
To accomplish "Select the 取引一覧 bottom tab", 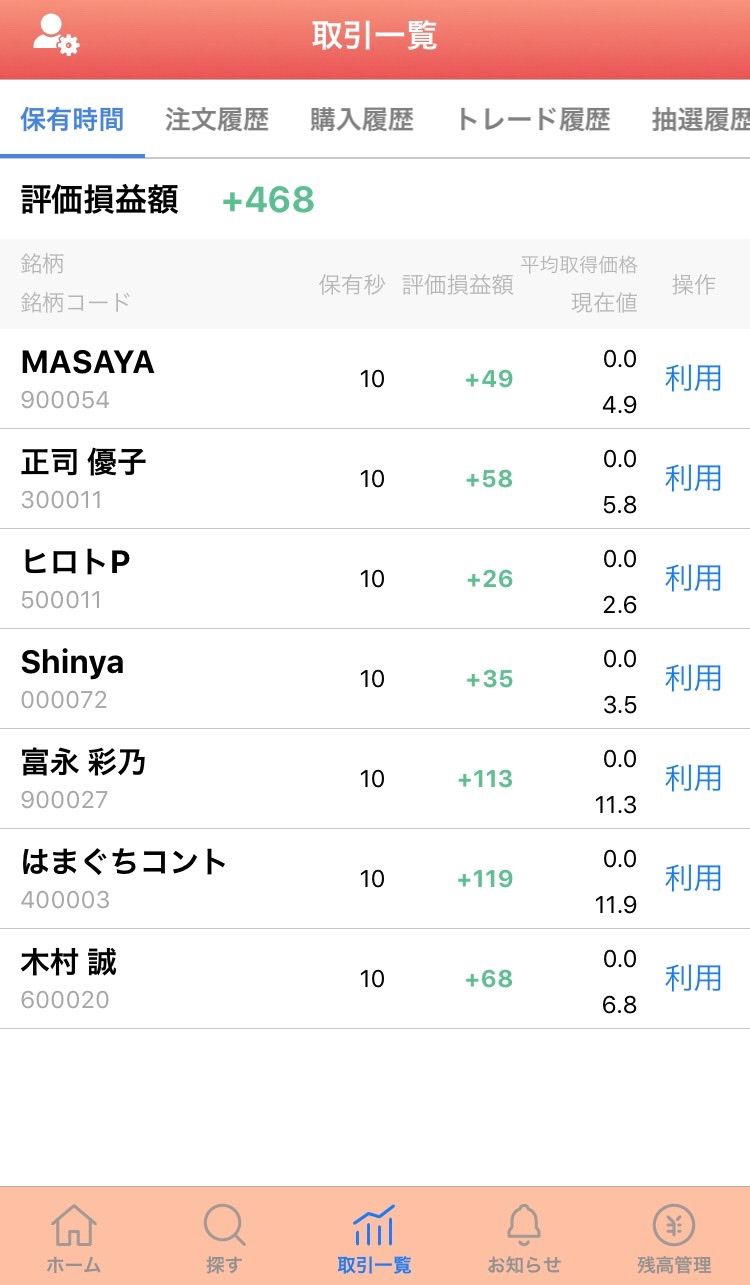I will coord(374,1238).
